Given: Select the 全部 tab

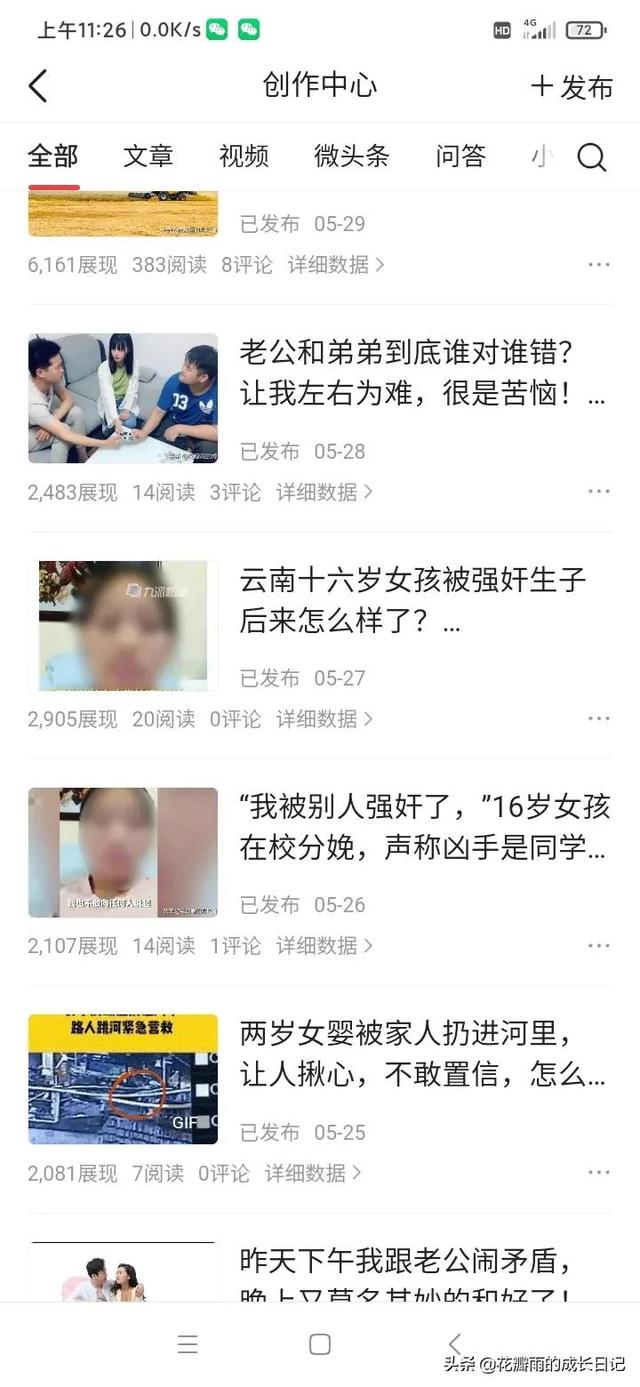Looking at the screenshot, I should (x=53, y=156).
